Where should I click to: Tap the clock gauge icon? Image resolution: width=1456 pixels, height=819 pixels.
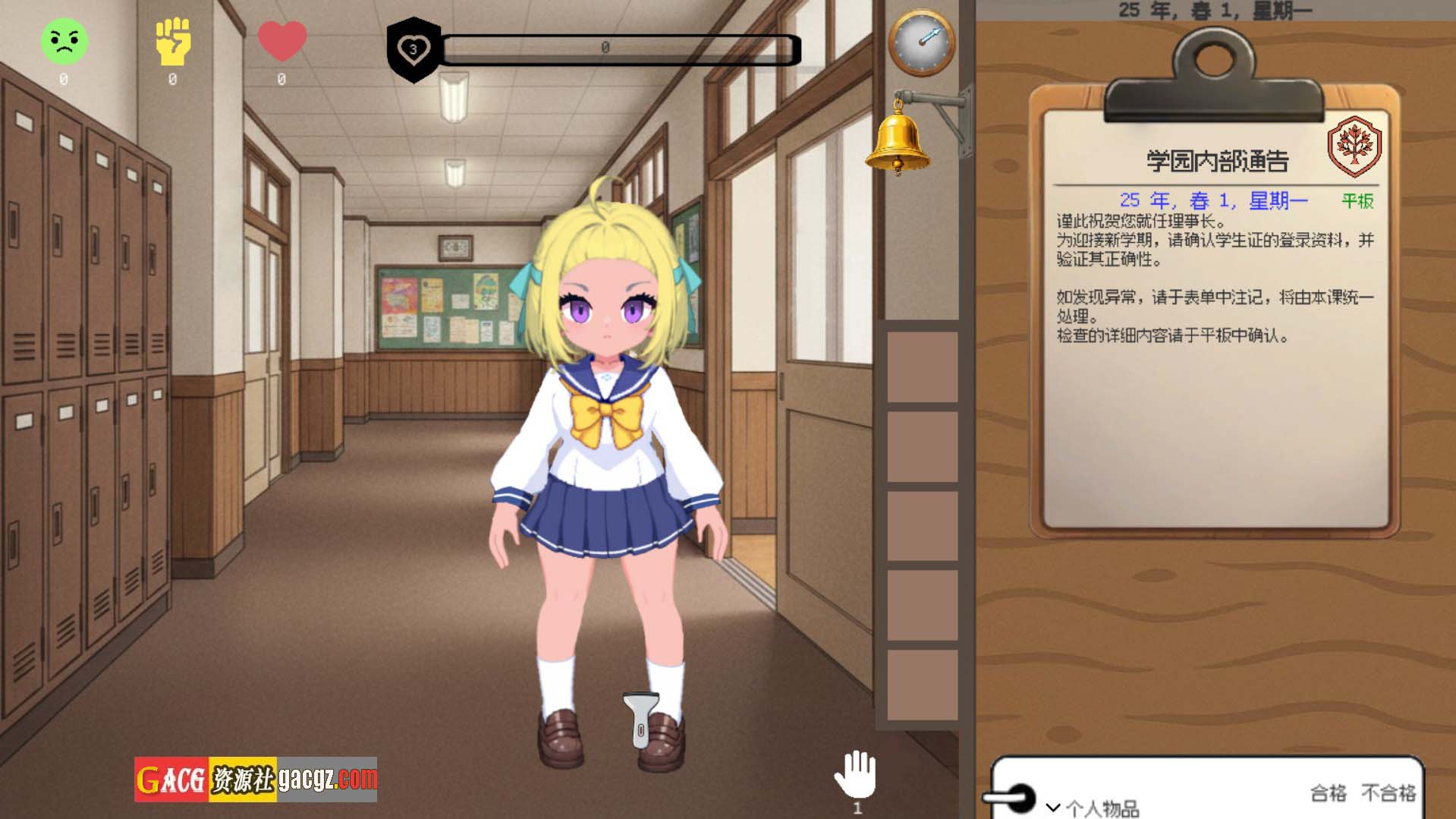pyautogui.click(x=922, y=42)
